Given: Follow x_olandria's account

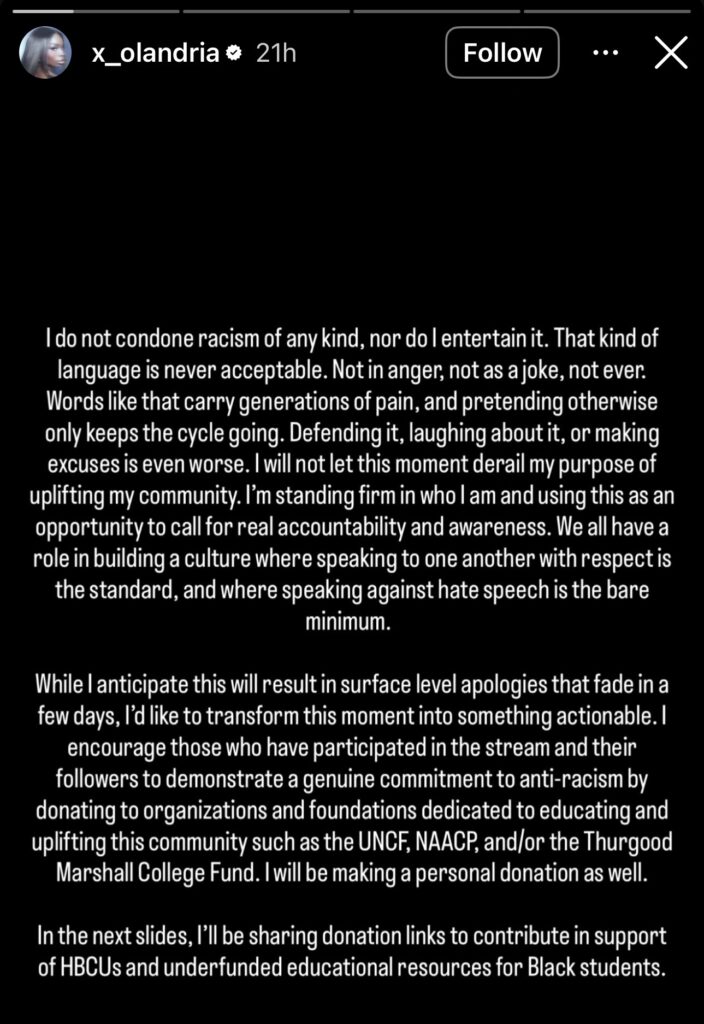Looking at the screenshot, I should click(x=502, y=53).
